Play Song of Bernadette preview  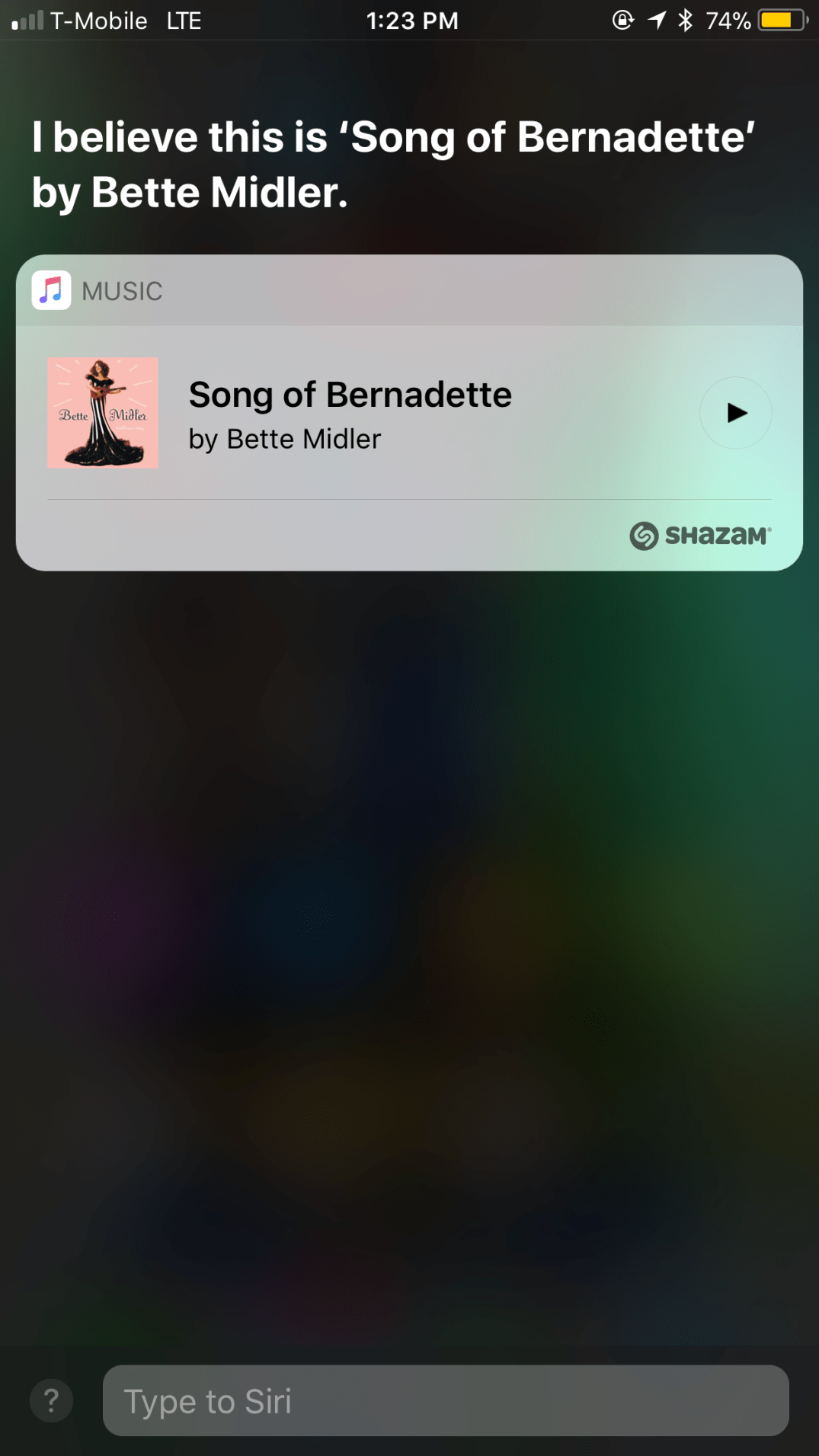[x=735, y=413]
